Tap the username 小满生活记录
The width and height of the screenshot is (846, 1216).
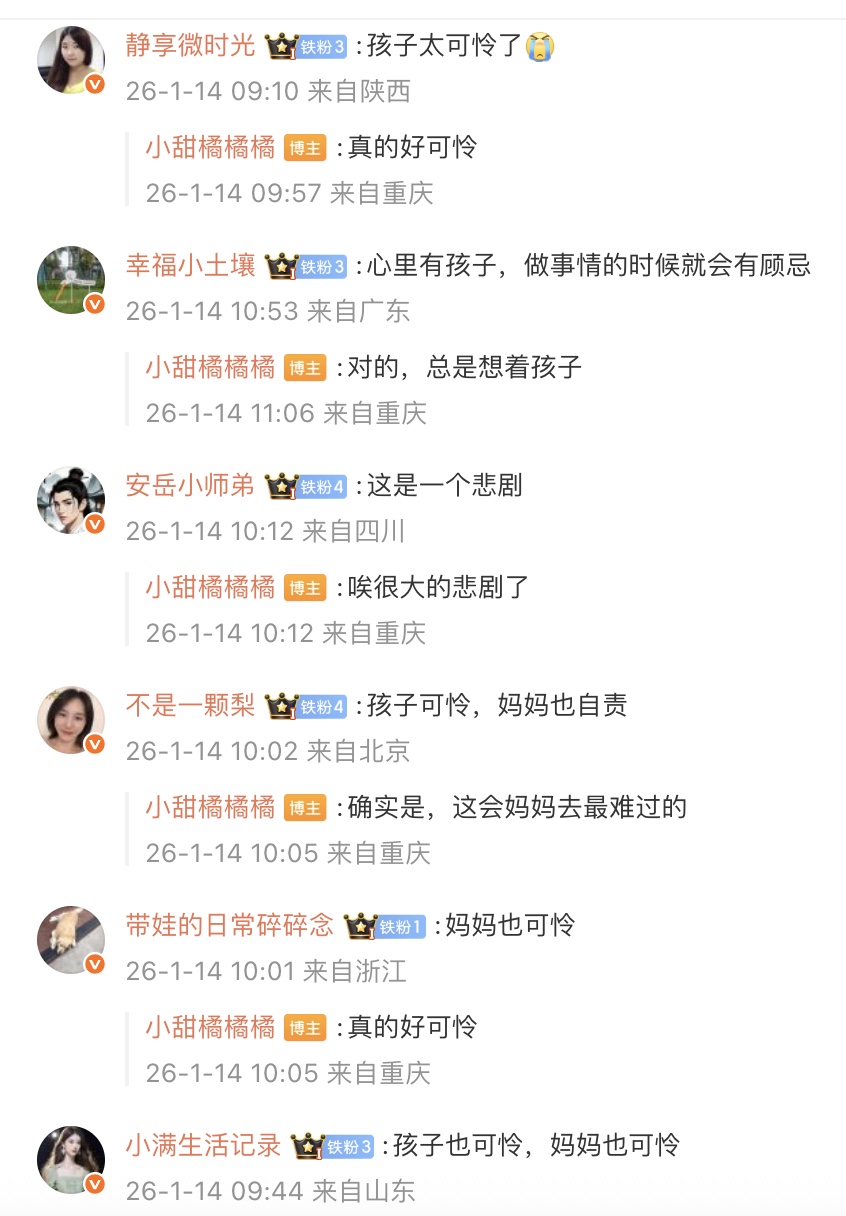203,1146
